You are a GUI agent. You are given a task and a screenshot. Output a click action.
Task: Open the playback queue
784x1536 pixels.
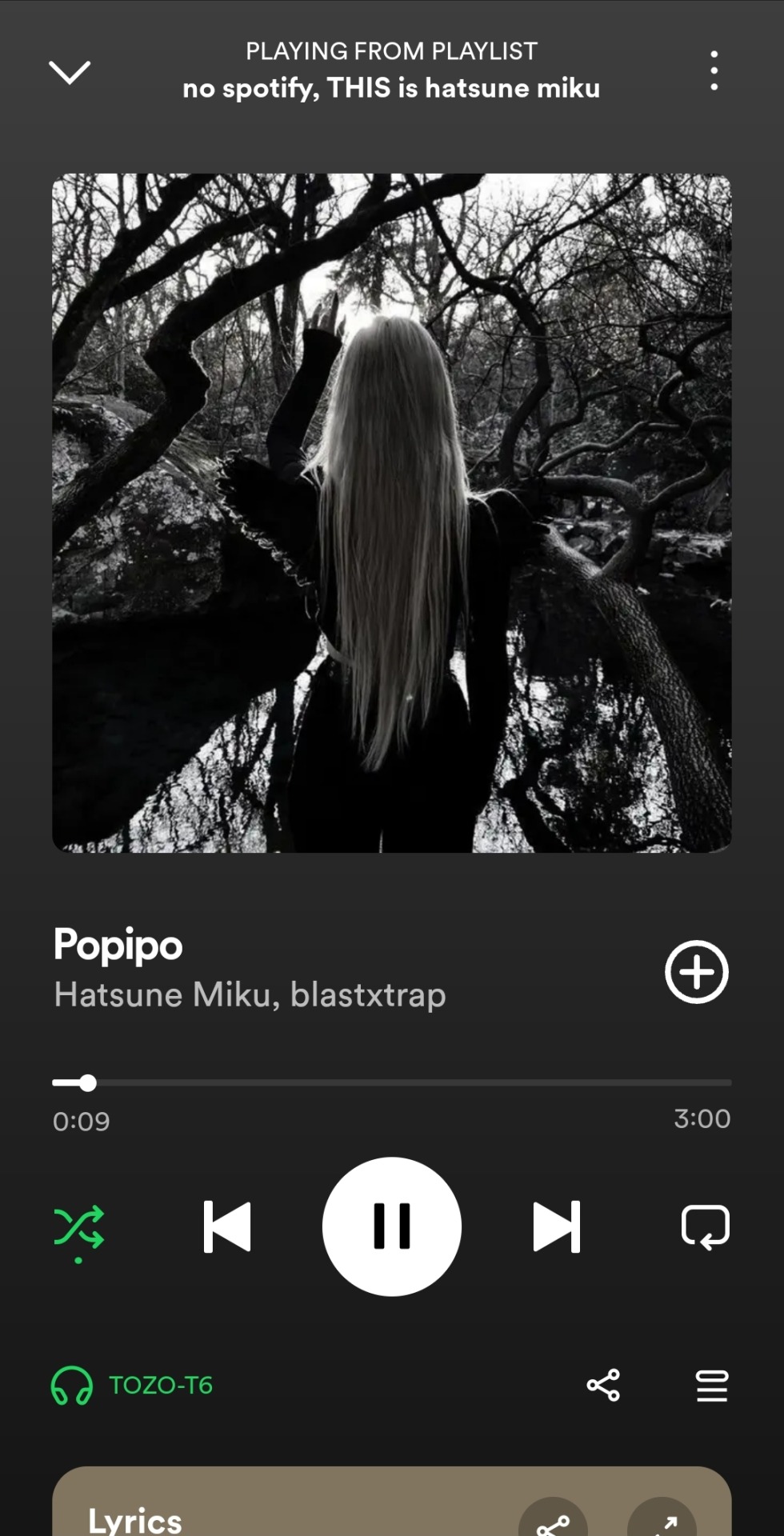712,1385
